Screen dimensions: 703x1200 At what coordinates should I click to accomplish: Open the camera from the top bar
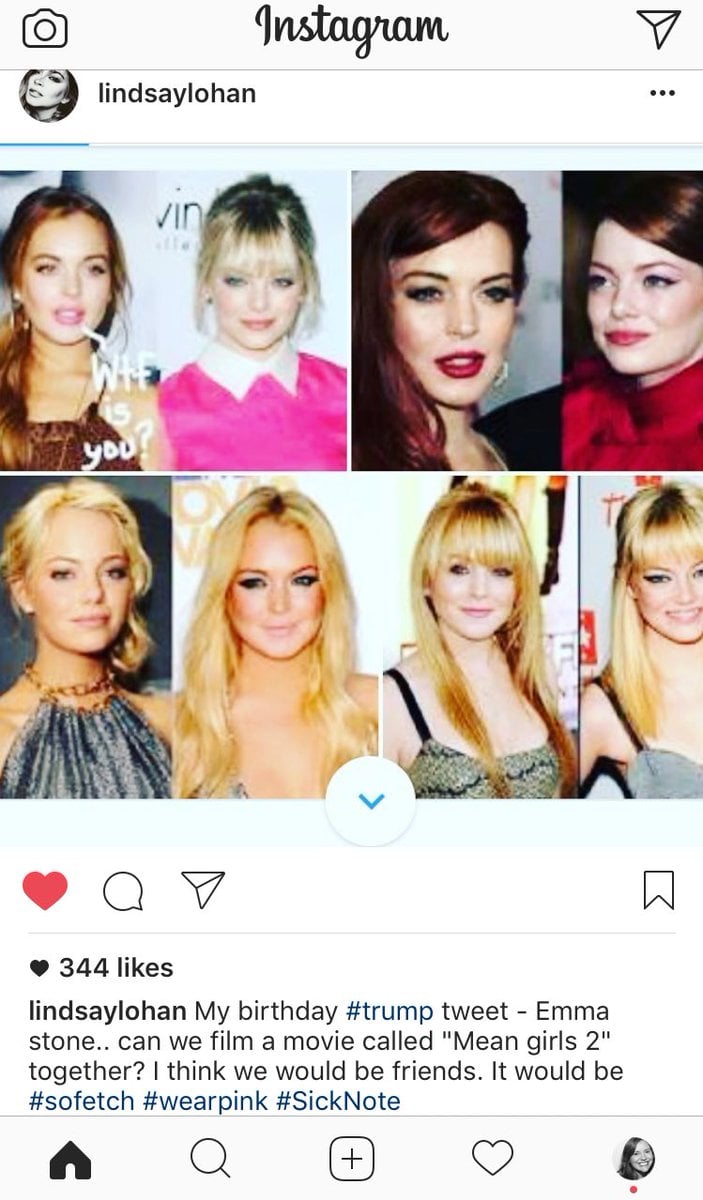(x=44, y=29)
